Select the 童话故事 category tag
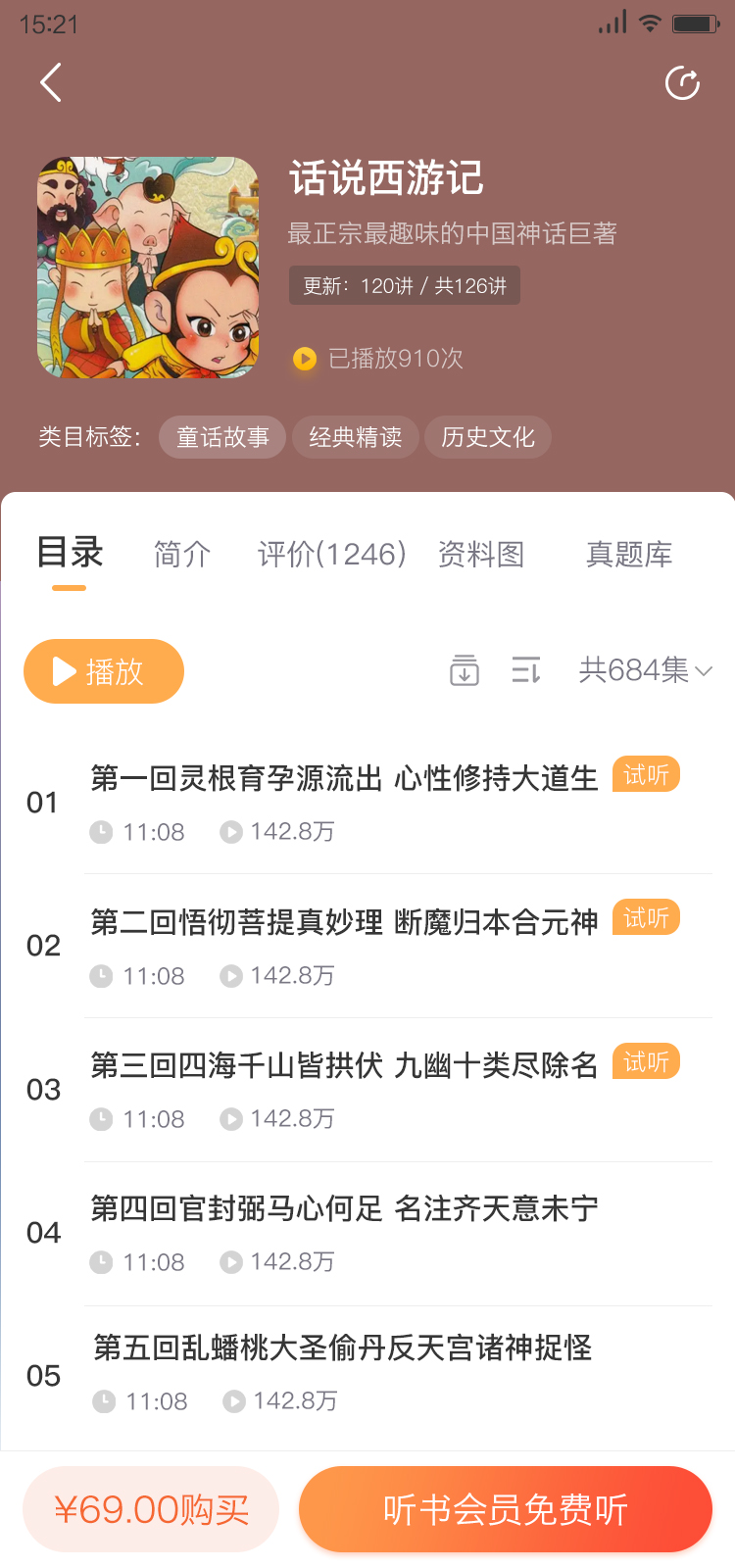This screenshot has width=735, height=1568. pyautogui.click(x=222, y=437)
